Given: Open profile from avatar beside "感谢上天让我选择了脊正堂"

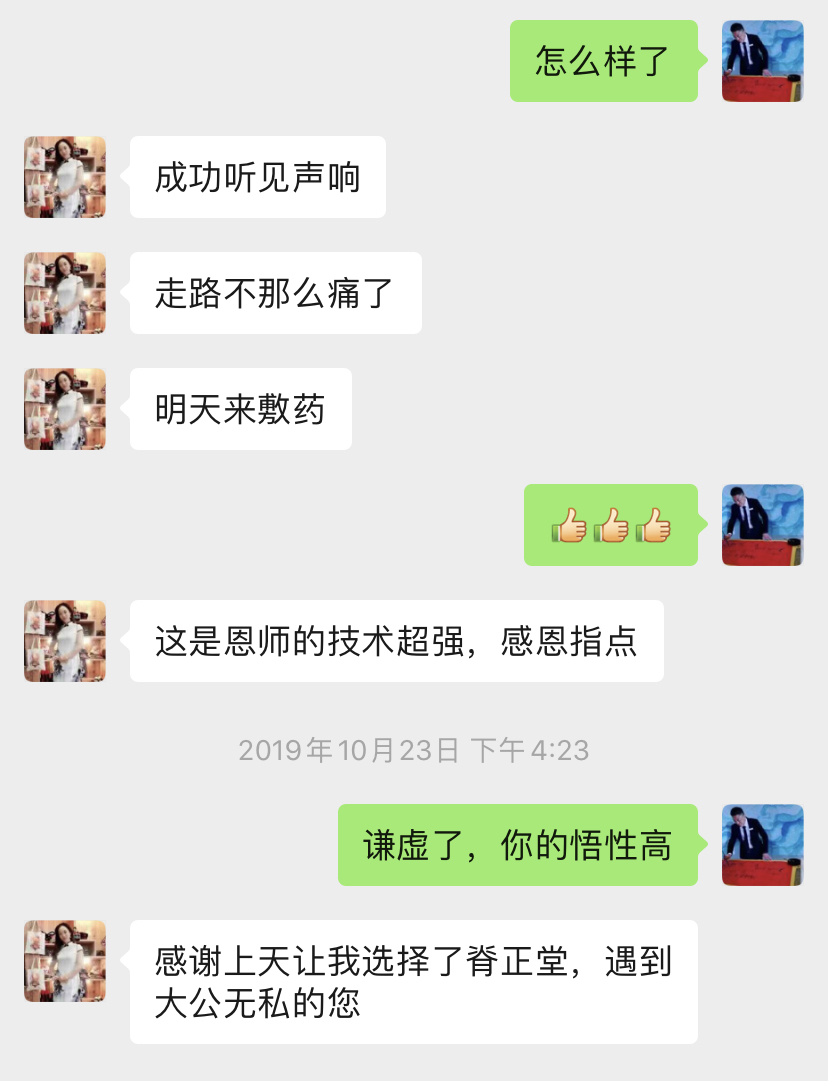Looking at the screenshot, I should [x=65, y=961].
